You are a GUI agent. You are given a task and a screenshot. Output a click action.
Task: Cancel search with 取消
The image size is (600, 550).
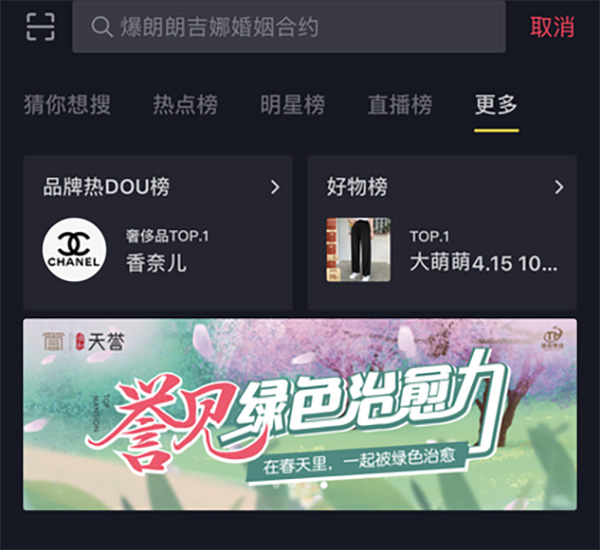tap(552, 27)
